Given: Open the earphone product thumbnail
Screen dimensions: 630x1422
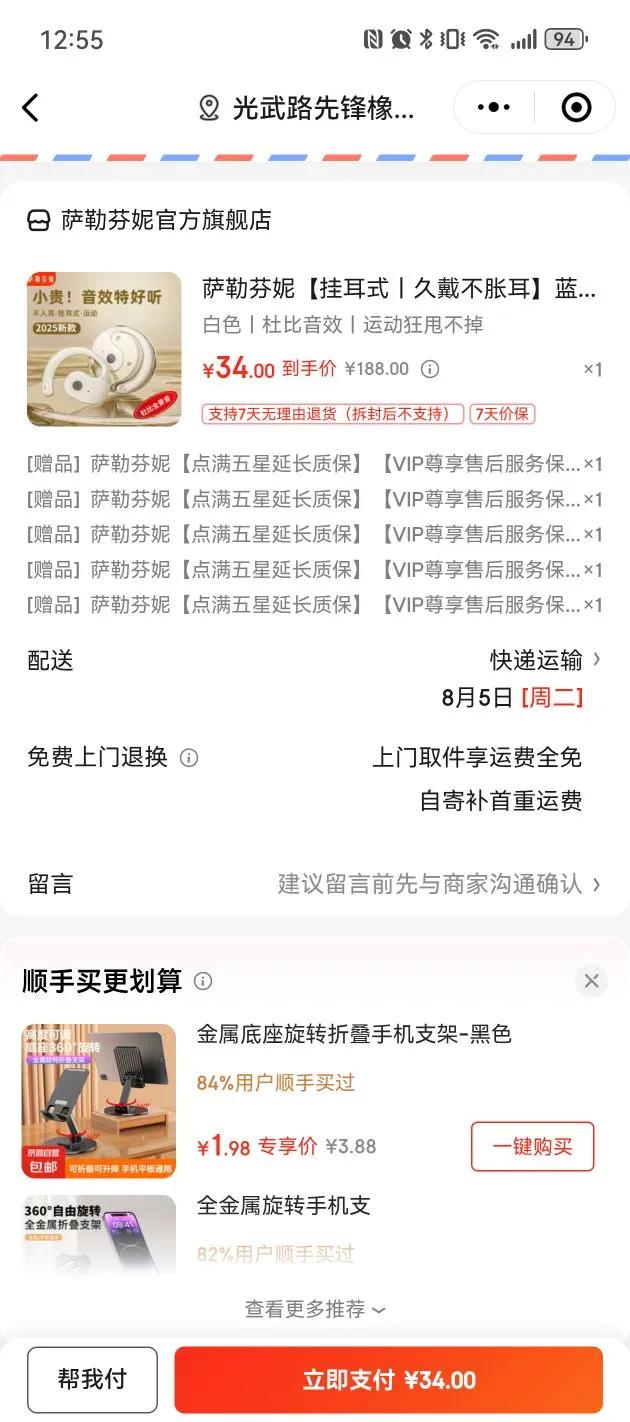Looking at the screenshot, I should pos(104,349).
